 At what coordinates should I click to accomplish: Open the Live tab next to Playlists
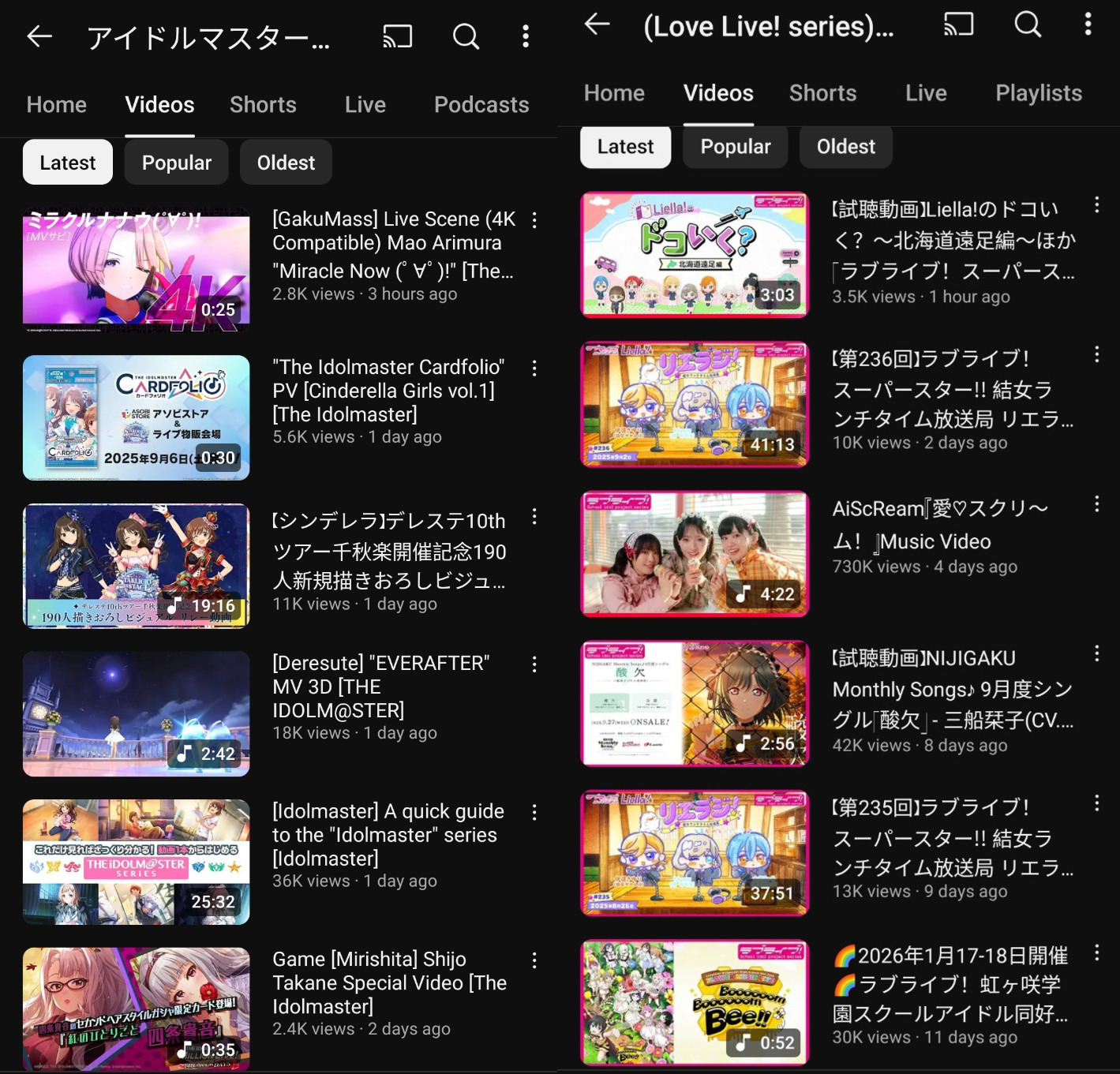tap(925, 93)
